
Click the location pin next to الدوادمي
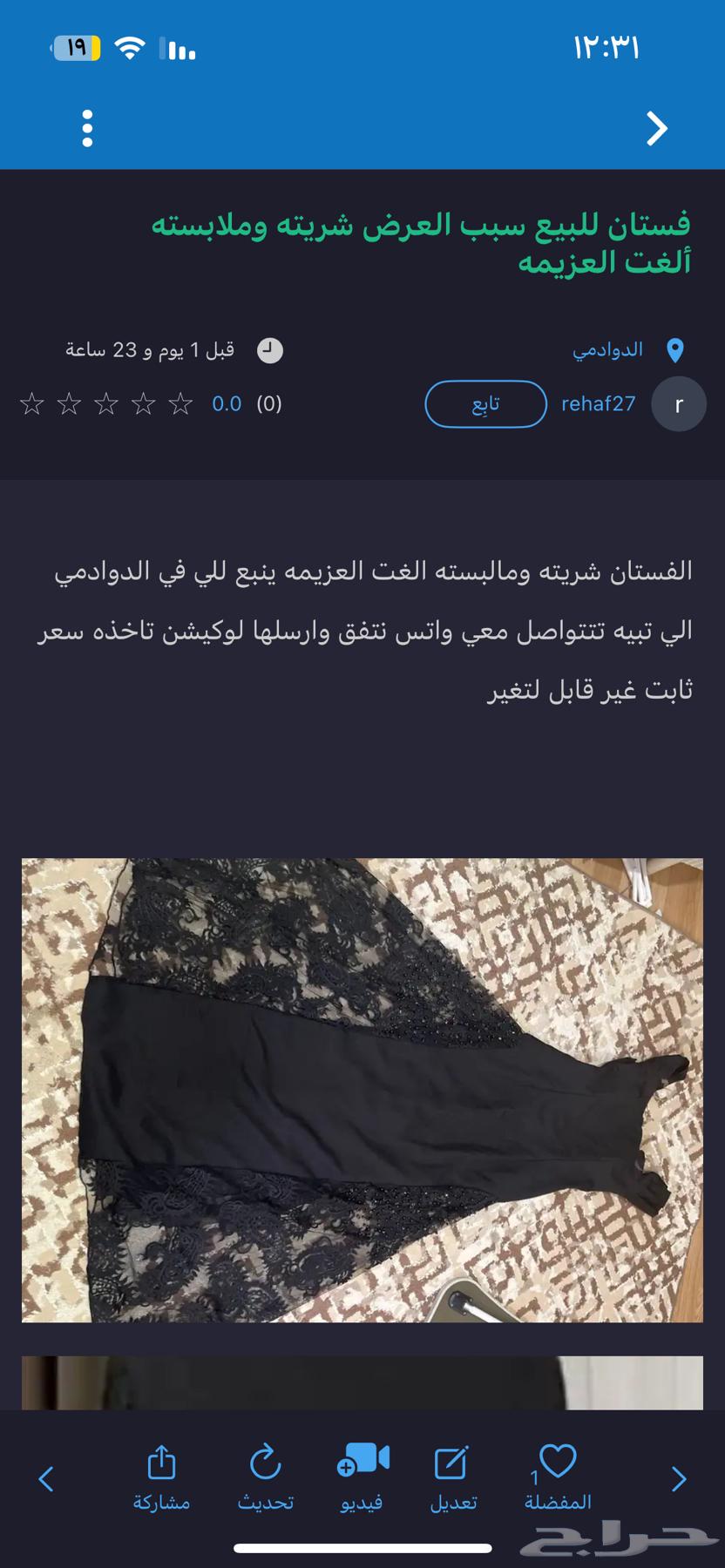point(676,349)
